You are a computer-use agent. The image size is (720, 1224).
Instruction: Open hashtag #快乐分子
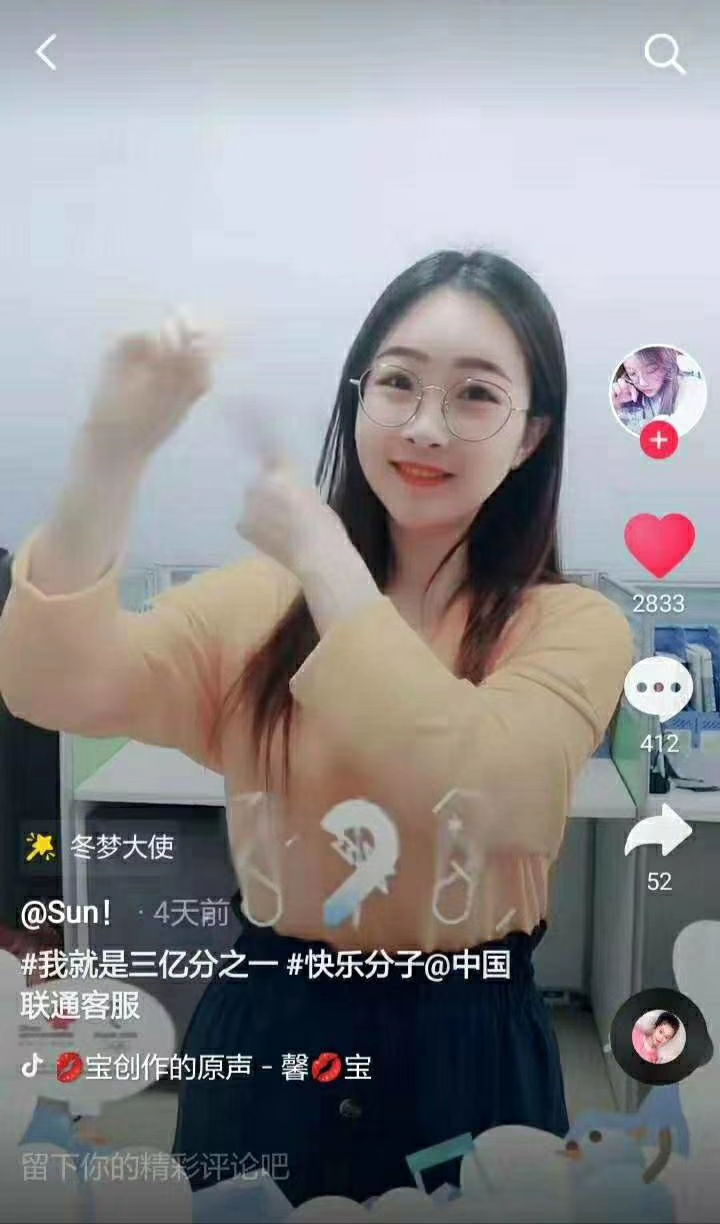click(362, 965)
